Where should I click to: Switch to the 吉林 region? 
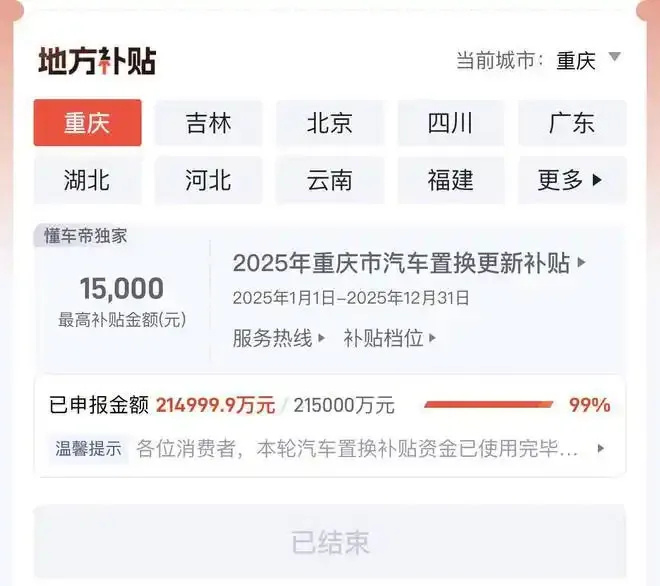(208, 123)
